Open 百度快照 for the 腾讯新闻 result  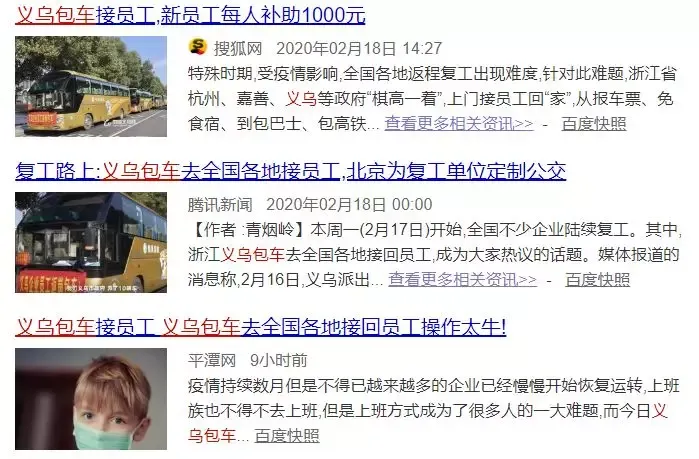[598, 279]
